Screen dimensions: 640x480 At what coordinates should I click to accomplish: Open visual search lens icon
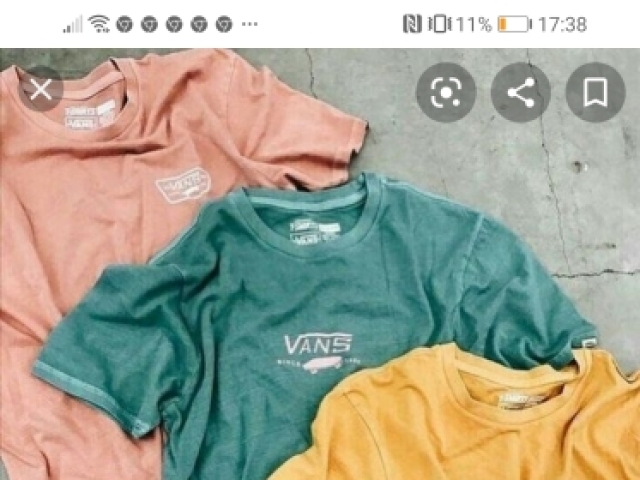click(x=445, y=93)
